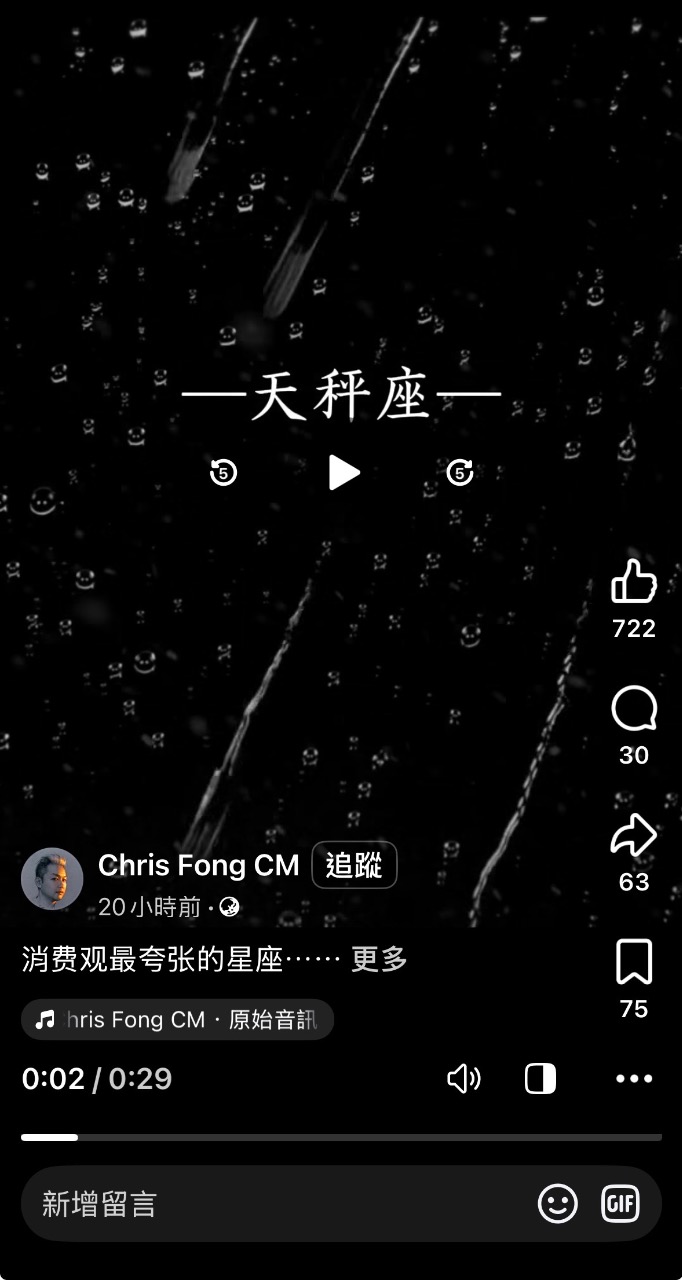Add a GIF to the comment
The height and width of the screenshot is (1280, 682).
[x=620, y=1204]
